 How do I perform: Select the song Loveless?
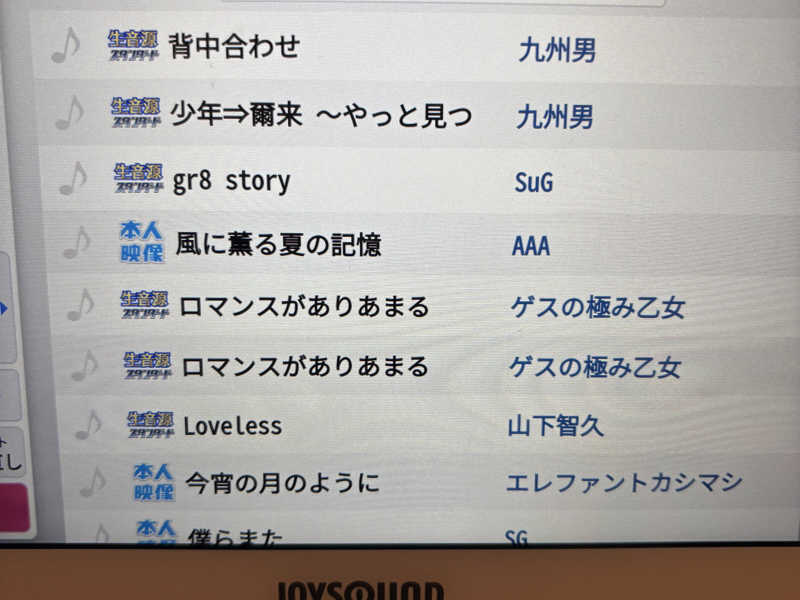232,426
